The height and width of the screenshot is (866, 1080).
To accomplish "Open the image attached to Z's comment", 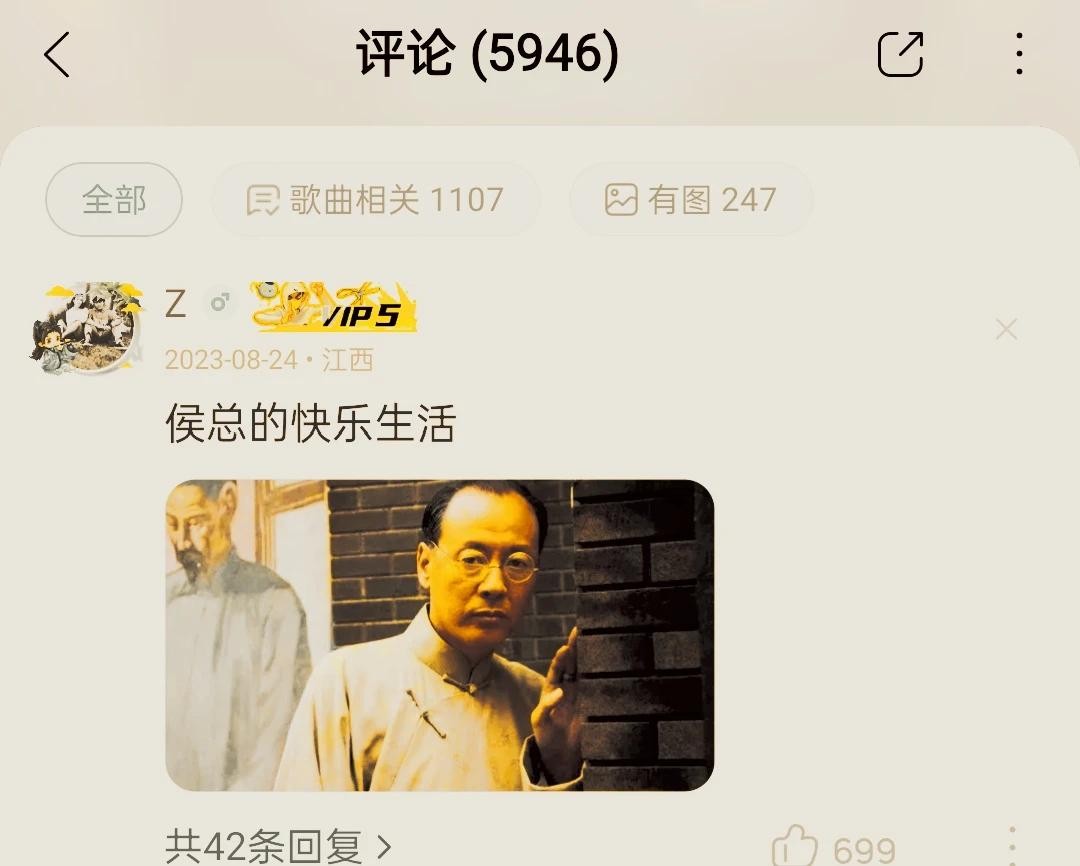I will pyautogui.click(x=439, y=635).
